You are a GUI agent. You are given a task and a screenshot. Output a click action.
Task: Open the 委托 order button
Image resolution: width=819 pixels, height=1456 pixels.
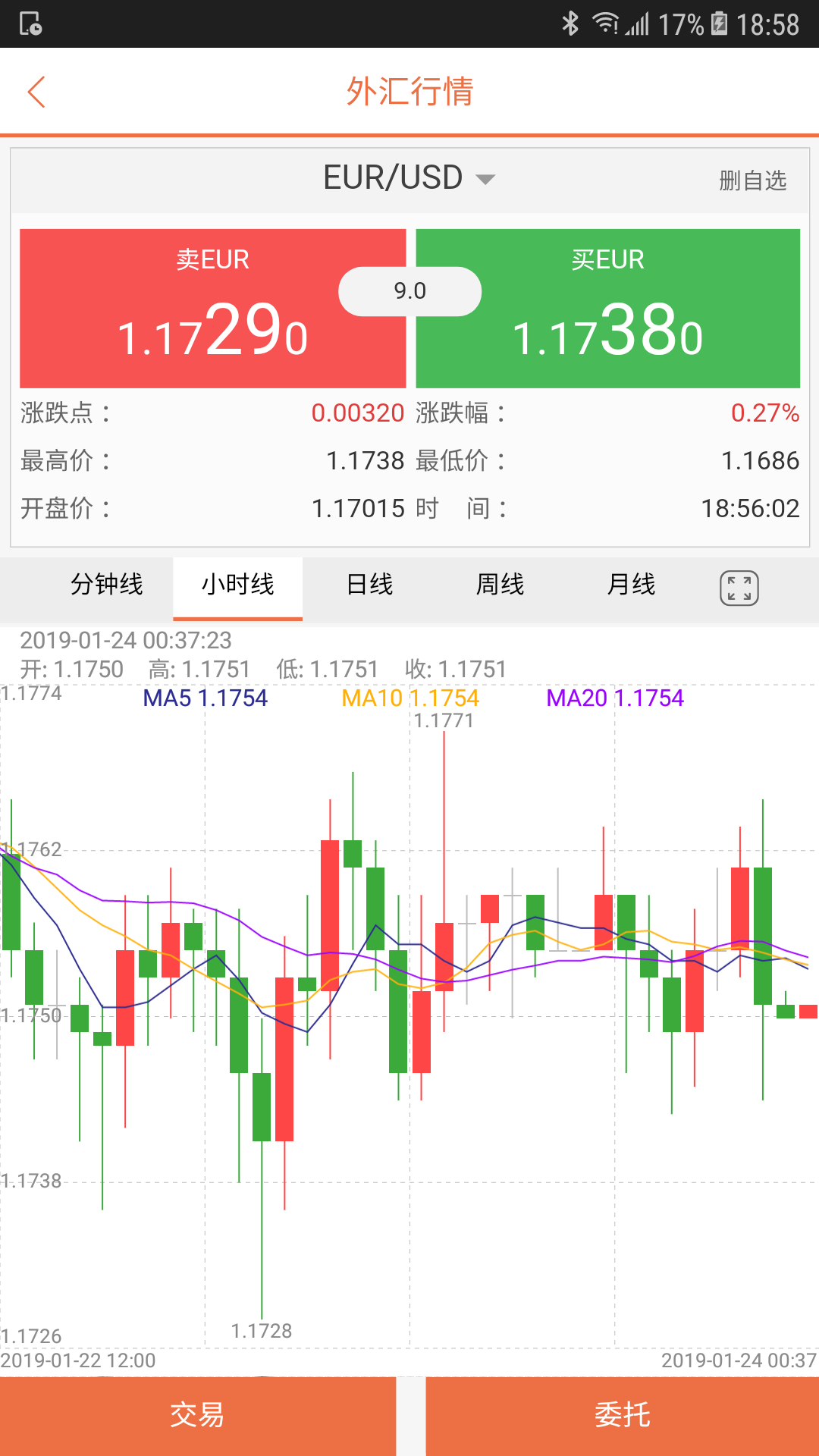pyautogui.click(x=623, y=1416)
